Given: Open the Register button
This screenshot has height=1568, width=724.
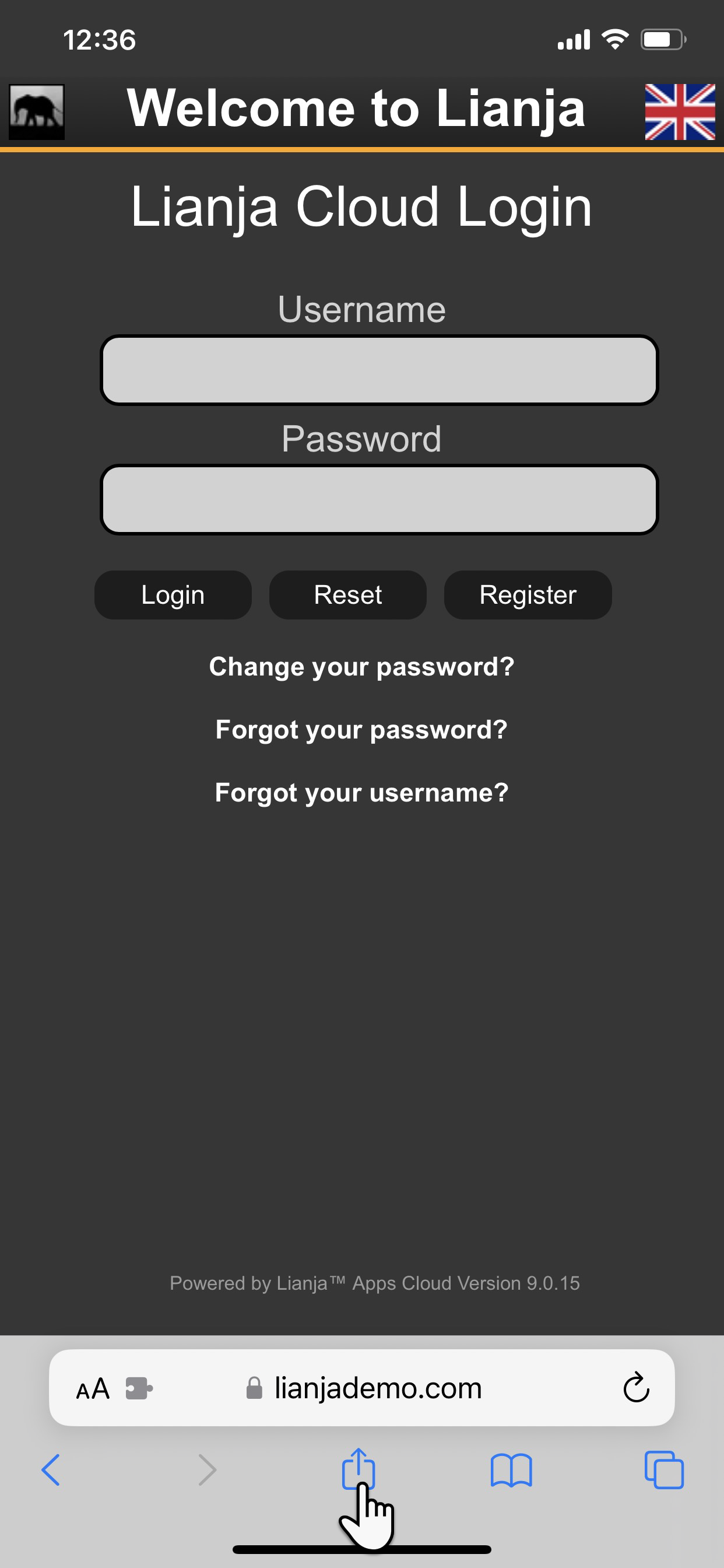Looking at the screenshot, I should (528, 594).
